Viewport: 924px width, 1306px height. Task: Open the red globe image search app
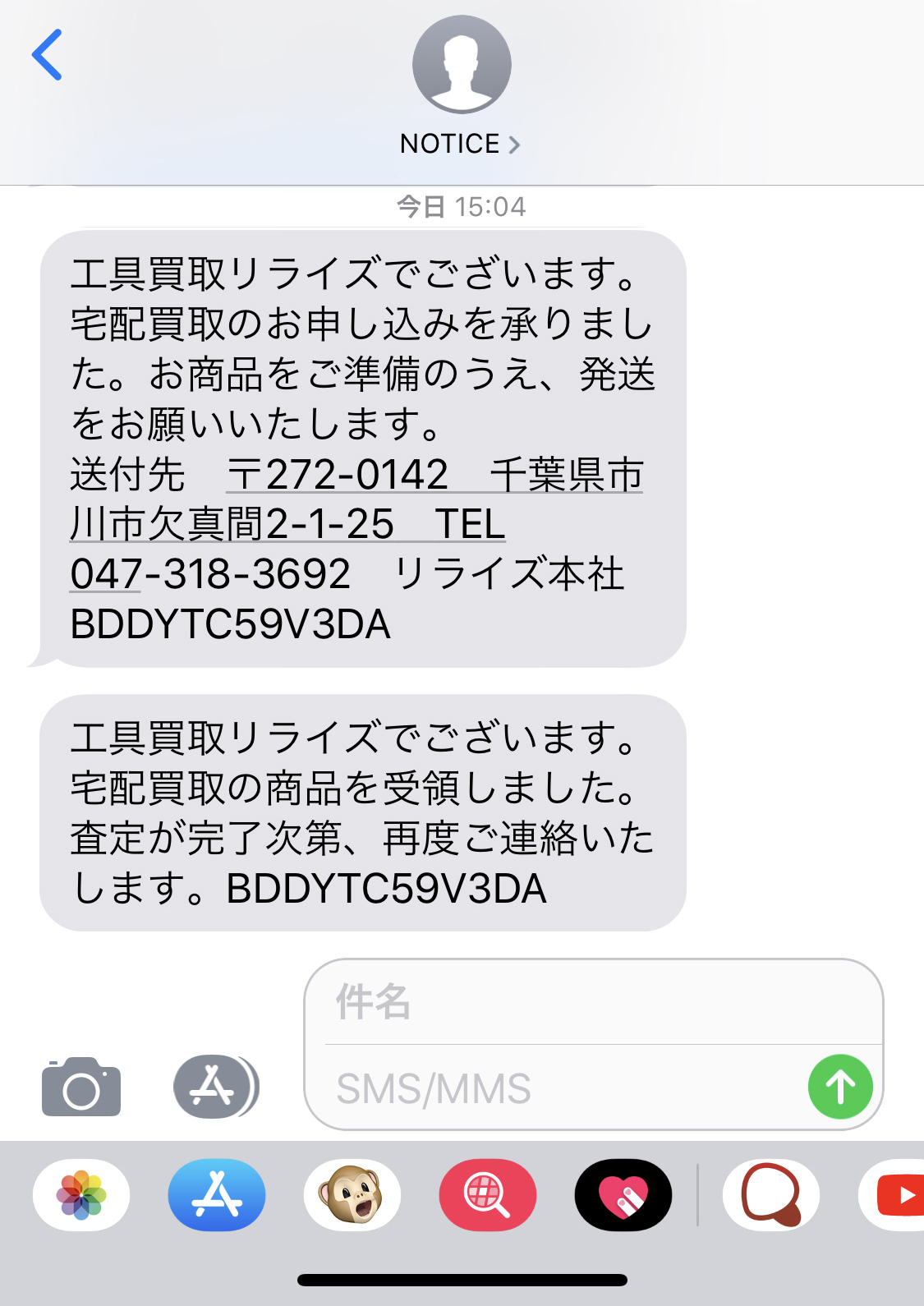coord(488,1195)
